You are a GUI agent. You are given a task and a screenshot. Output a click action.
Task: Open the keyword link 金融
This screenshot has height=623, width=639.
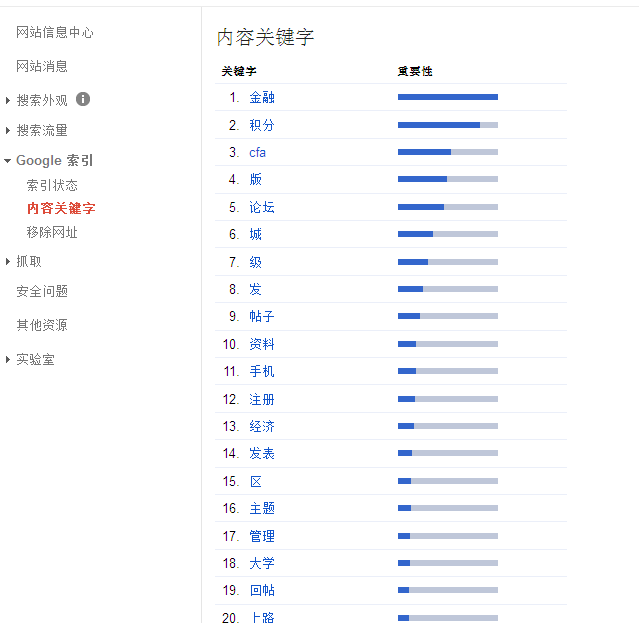(262, 97)
